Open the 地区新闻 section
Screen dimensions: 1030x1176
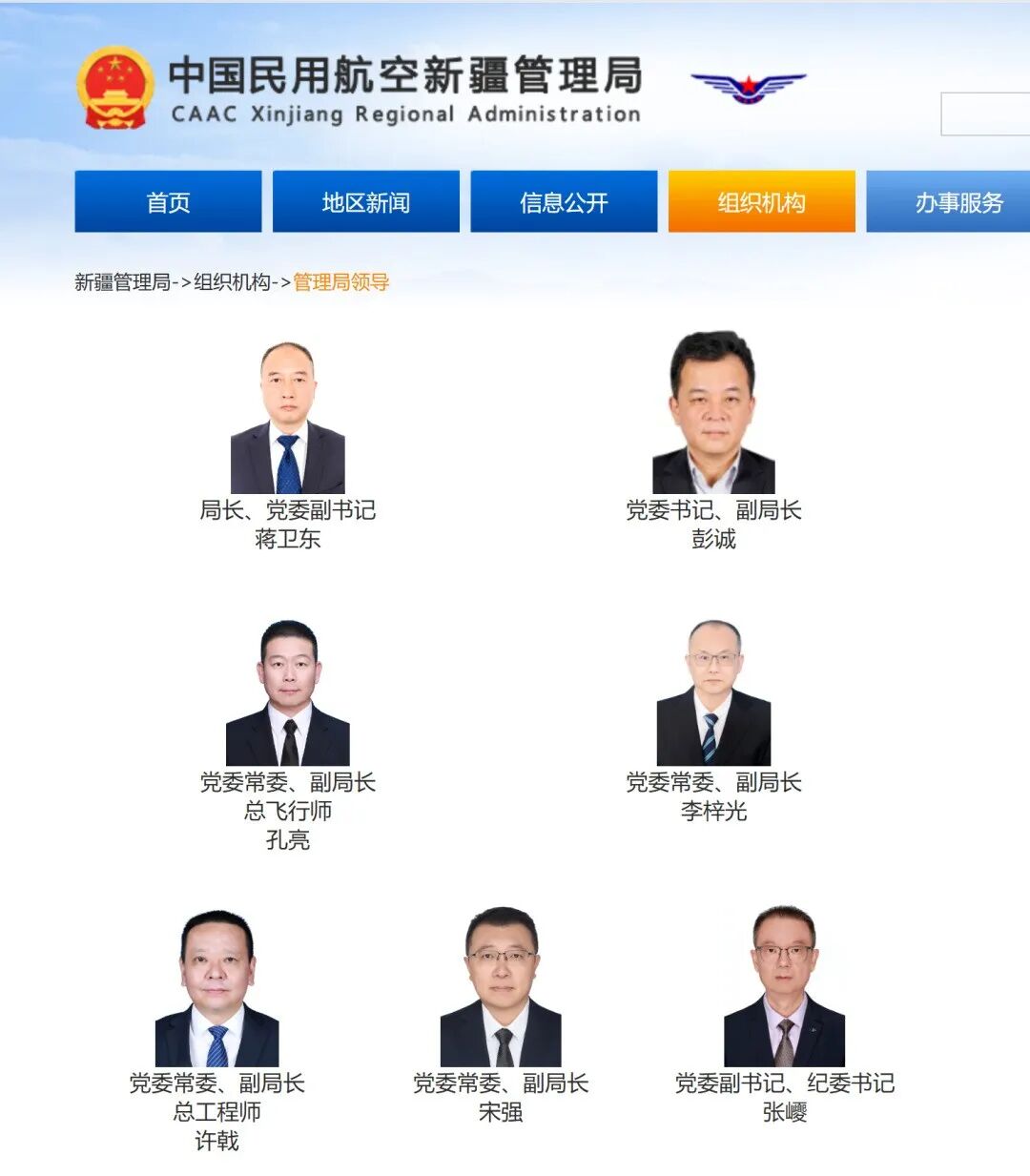(366, 202)
